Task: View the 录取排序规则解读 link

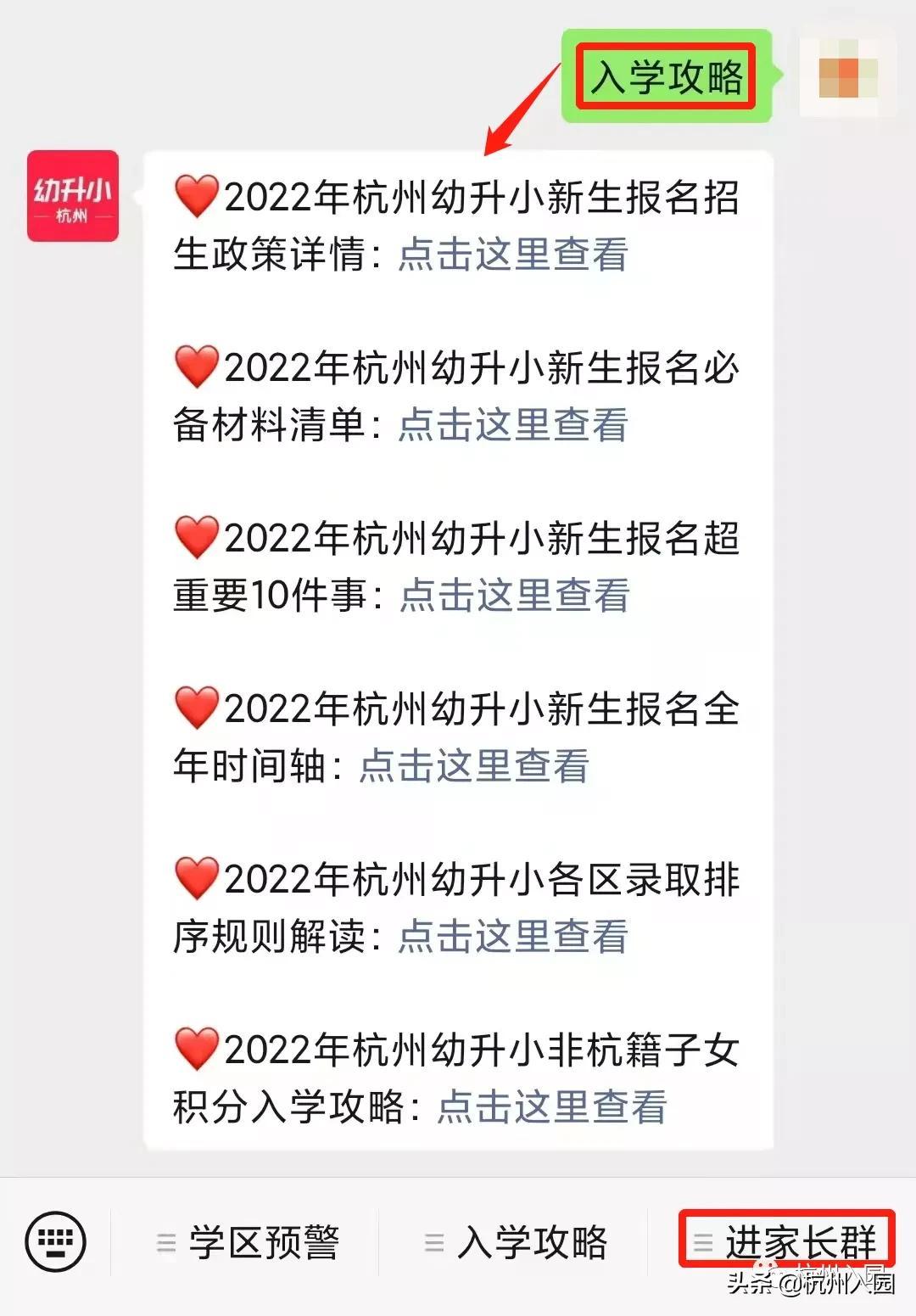Action: [x=513, y=937]
